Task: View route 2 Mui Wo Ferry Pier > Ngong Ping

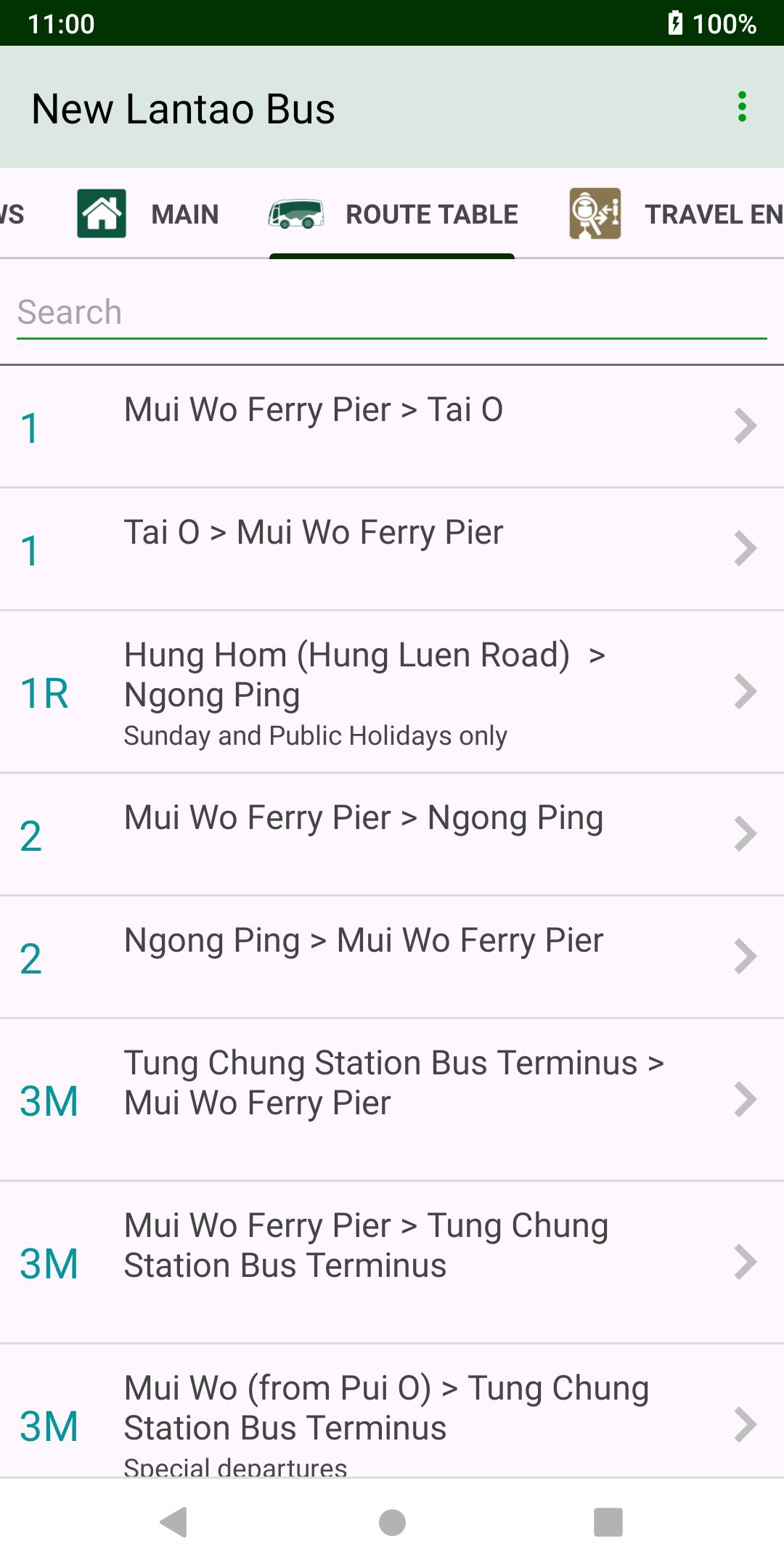Action: pyautogui.click(x=392, y=835)
